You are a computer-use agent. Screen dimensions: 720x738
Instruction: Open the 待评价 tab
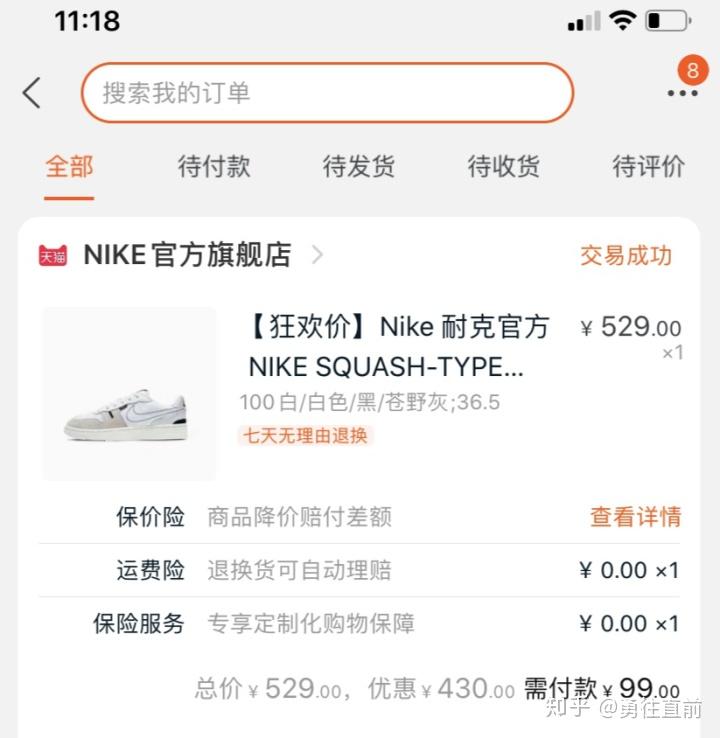[648, 167]
